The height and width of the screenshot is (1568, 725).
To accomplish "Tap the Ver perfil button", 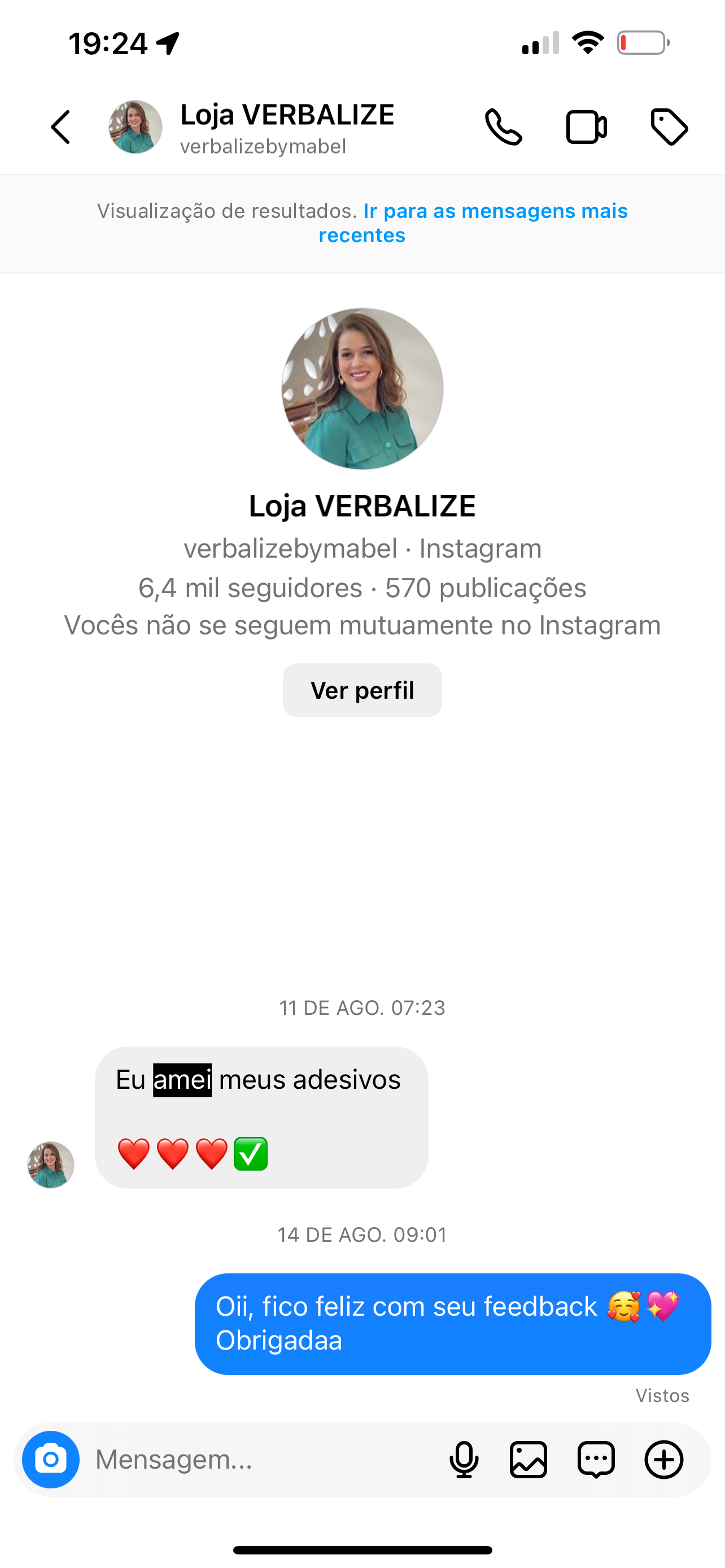I will (362, 690).
